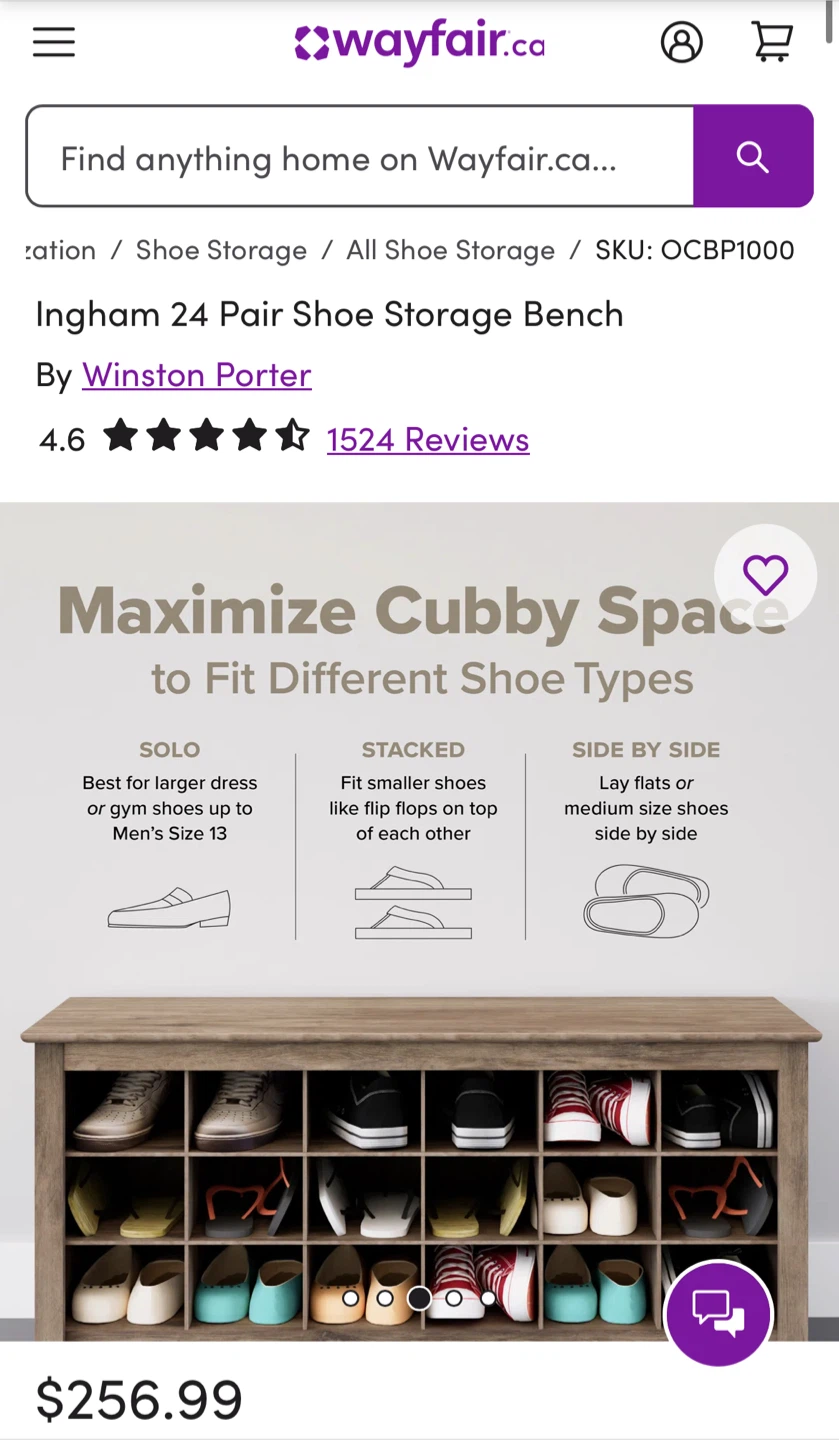The height and width of the screenshot is (1440, 839).
Task: Open the All Shoe Storage breadcrumb
Action: point(450,251)
